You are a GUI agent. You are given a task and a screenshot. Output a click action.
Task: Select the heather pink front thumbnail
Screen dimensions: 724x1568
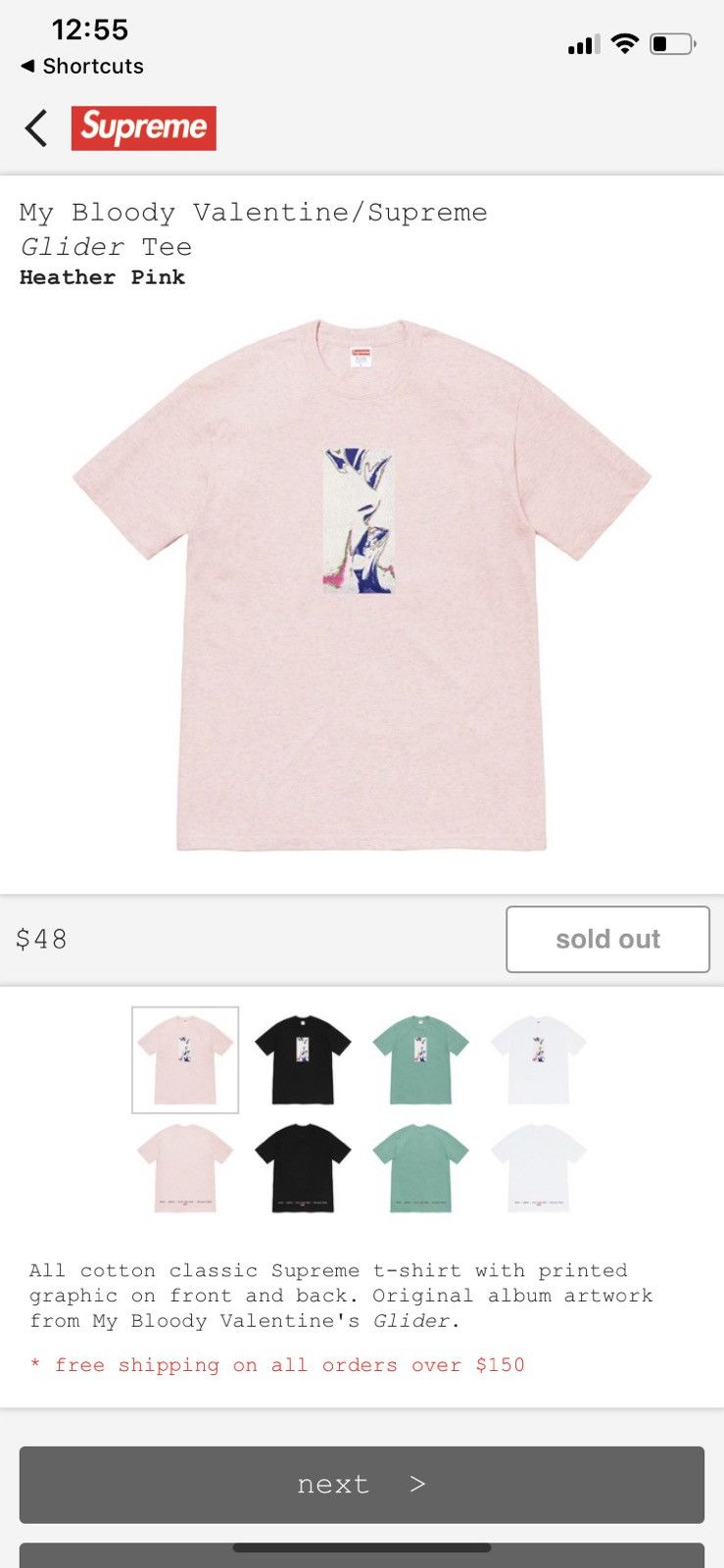tap(185, 1060)
